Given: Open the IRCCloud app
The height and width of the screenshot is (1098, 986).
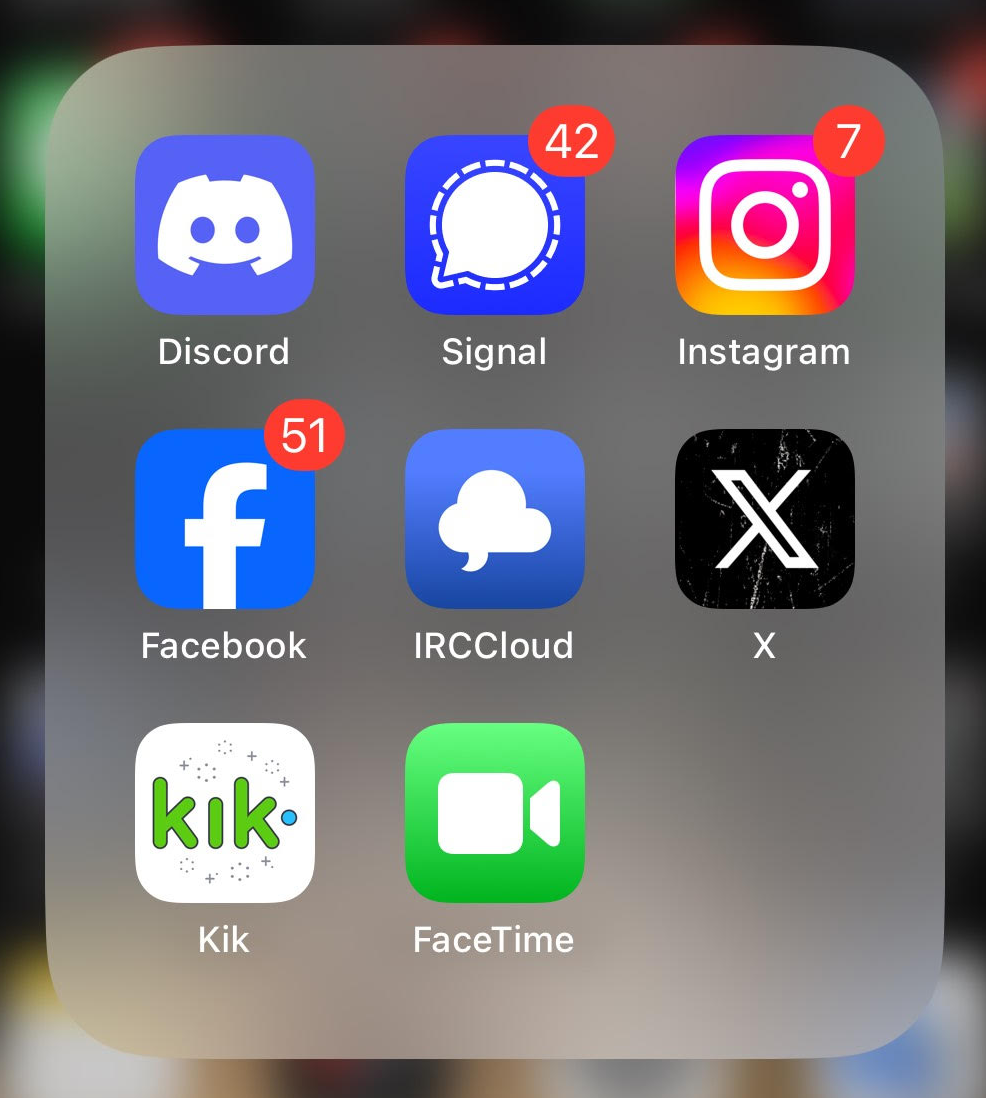Looking at the screenshot, I should (494, 519).
